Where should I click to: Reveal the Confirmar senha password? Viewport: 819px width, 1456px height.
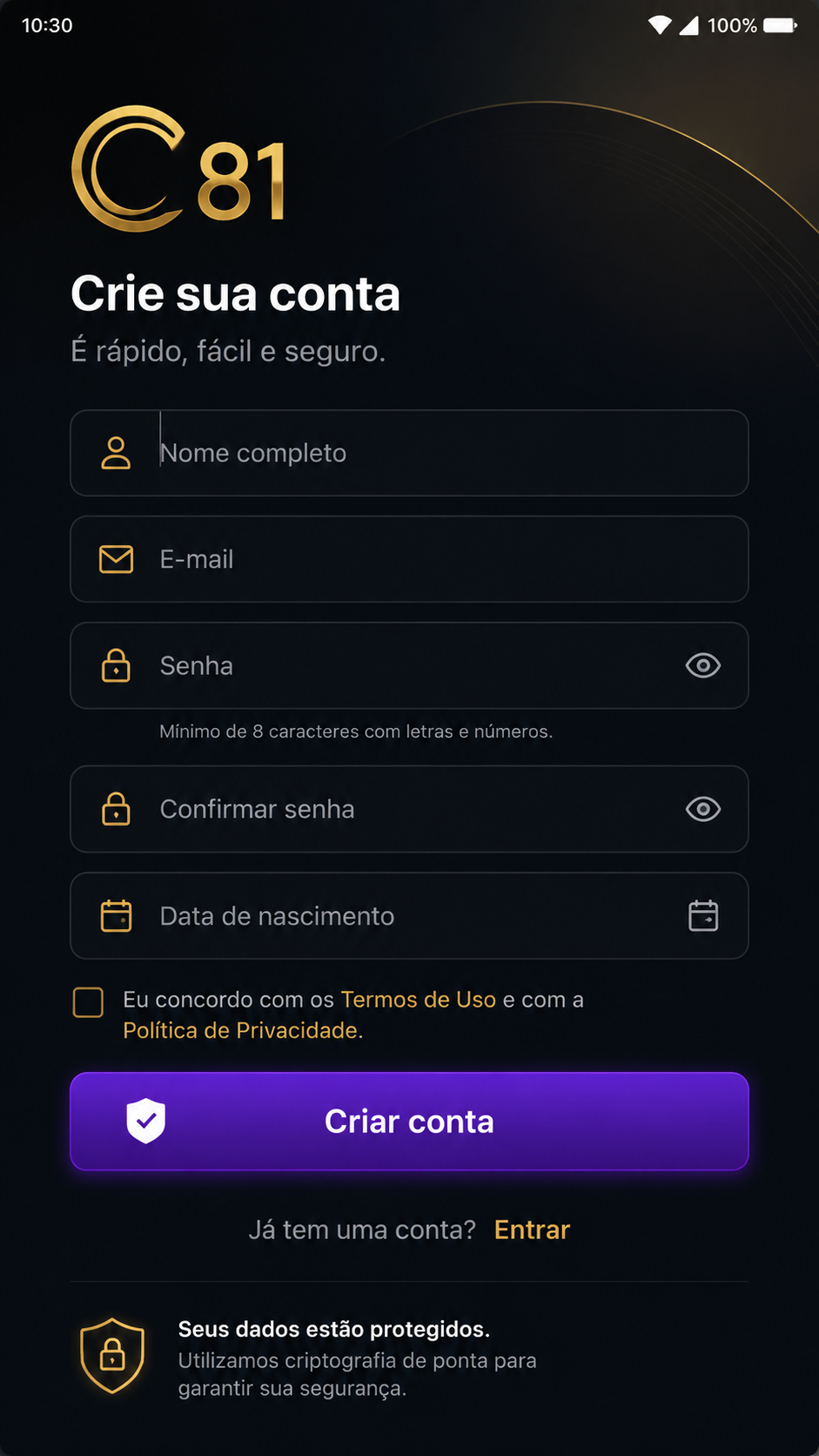click(703, 809)
